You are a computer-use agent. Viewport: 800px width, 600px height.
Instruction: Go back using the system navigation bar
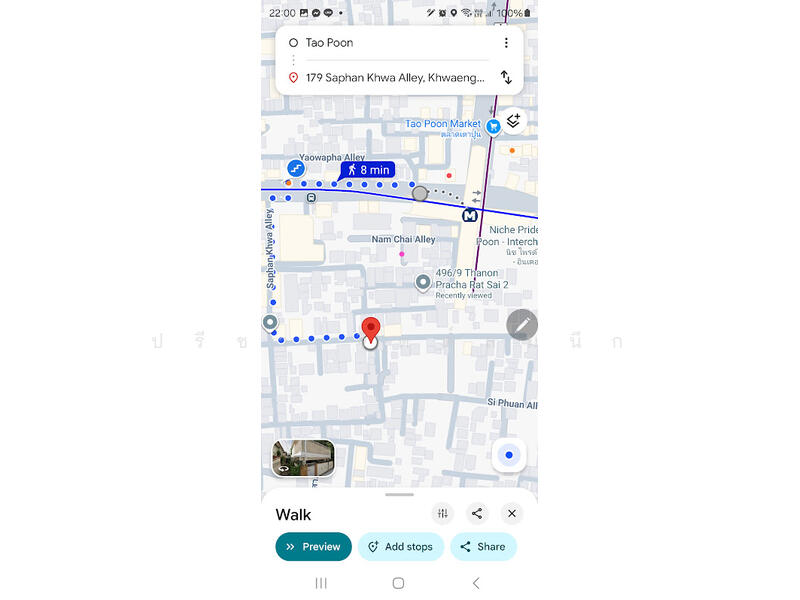point(476,583)
